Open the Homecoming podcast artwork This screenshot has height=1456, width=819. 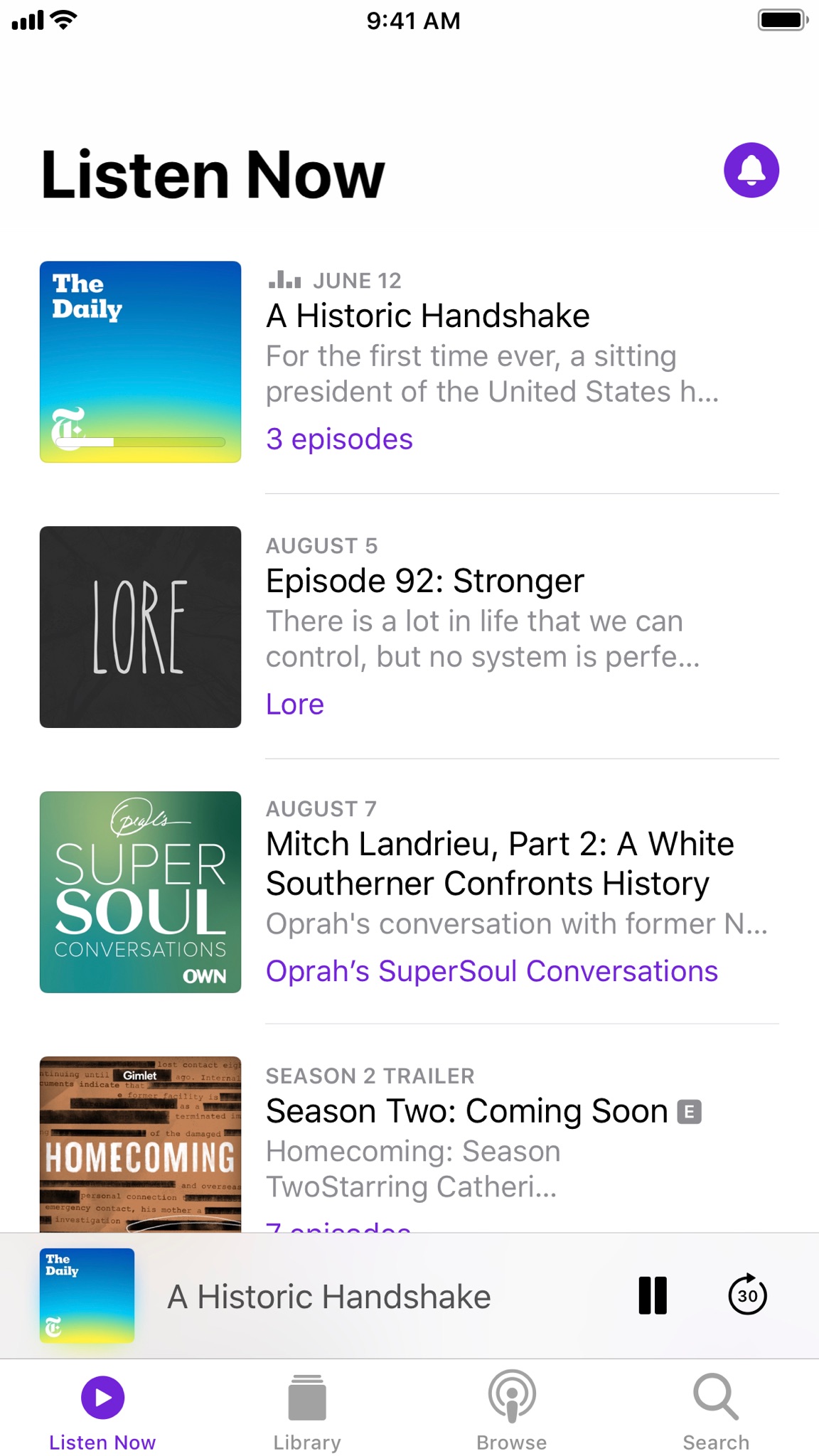140,1144
